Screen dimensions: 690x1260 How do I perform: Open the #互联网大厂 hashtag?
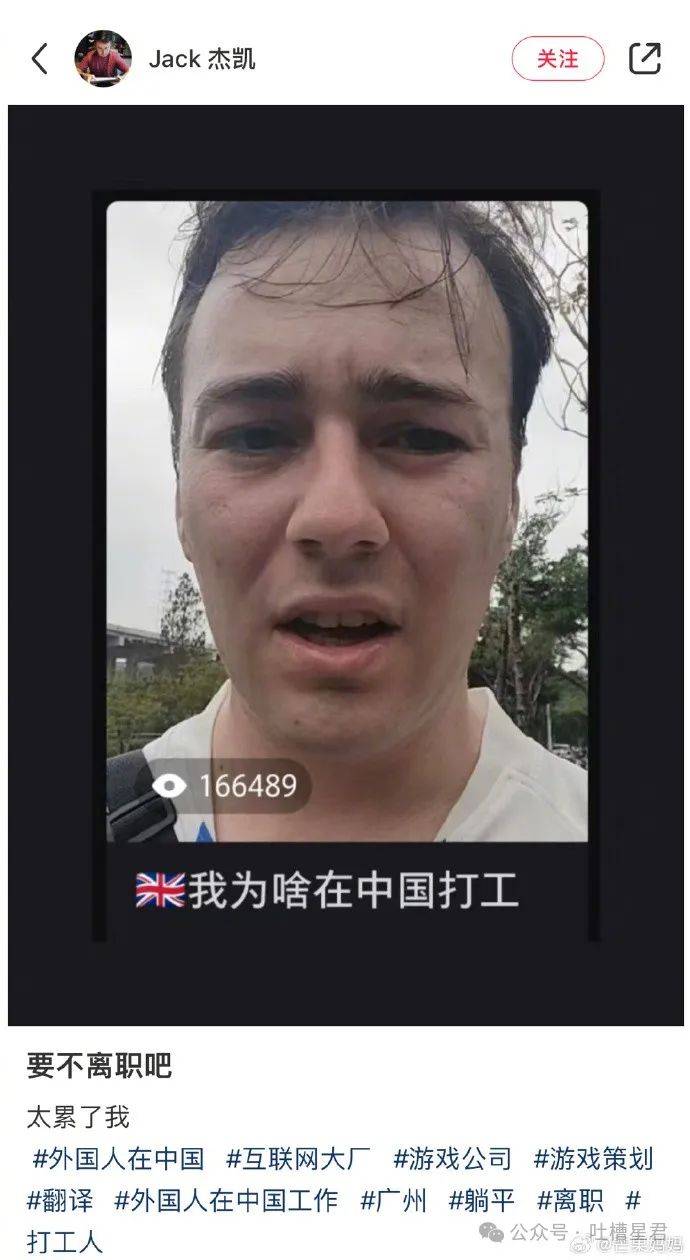298,1159
